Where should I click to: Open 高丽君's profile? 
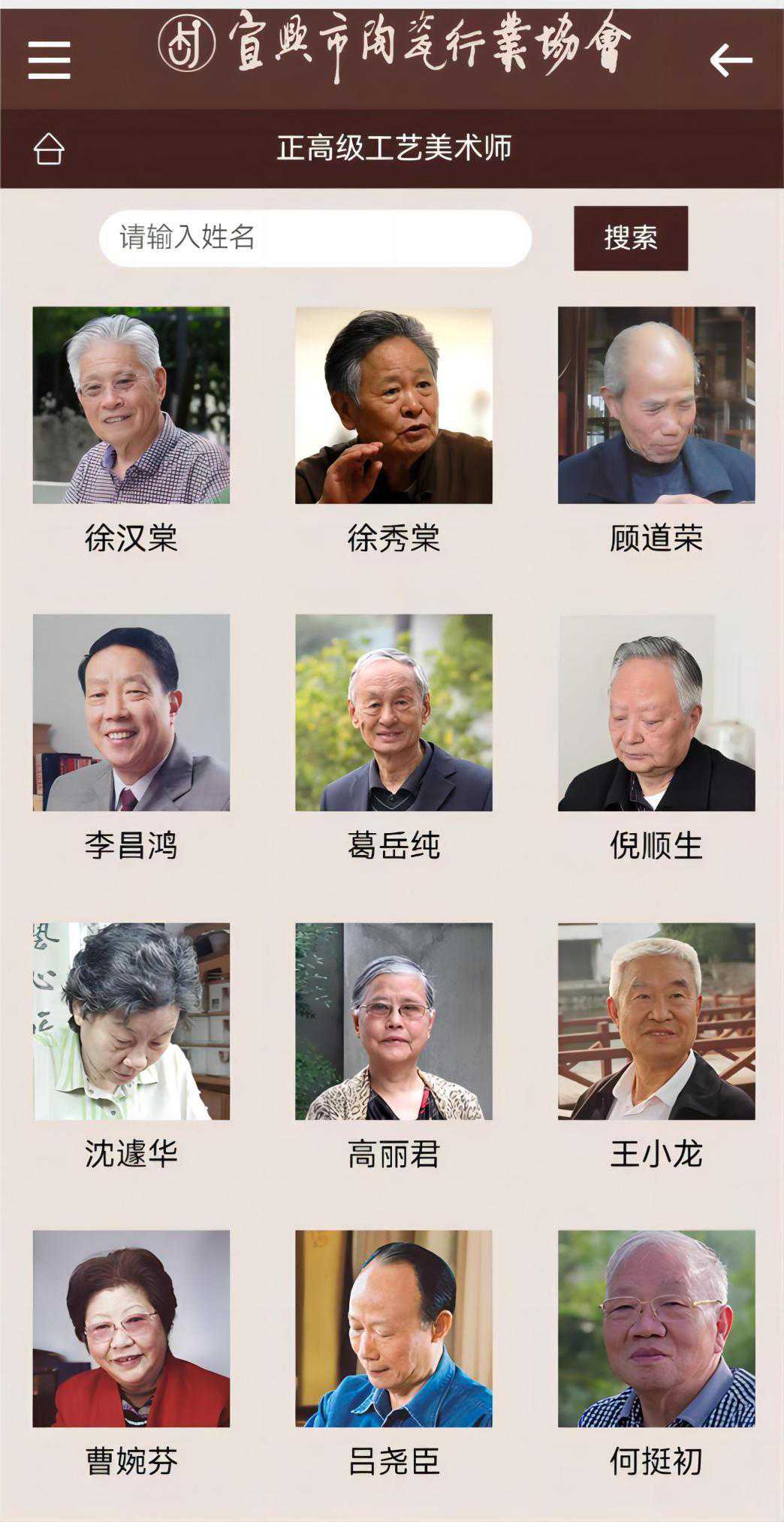(x=394, y=1021)
